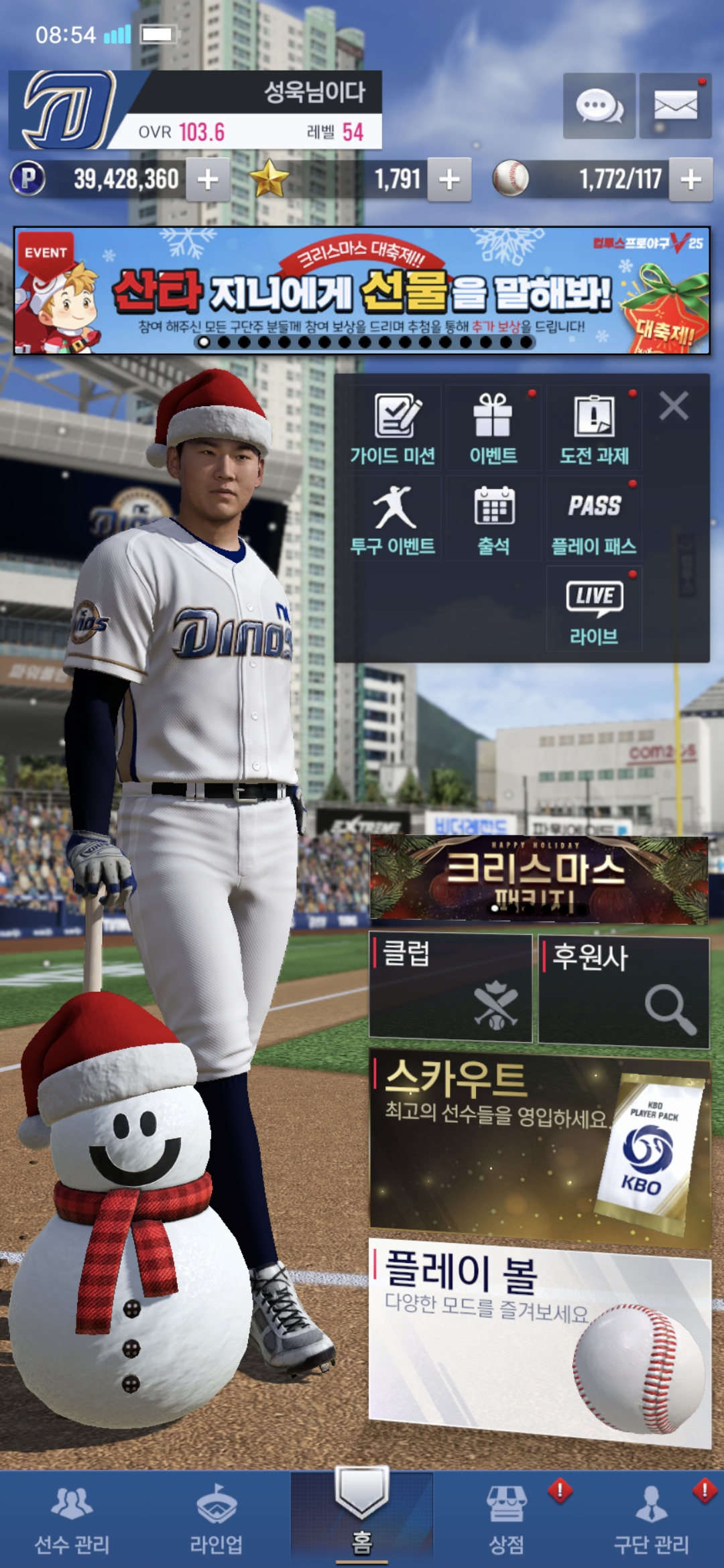Open 도전 과제 challenges
The width and height of the screenshot is (724, 1568).
coord(594,429)
